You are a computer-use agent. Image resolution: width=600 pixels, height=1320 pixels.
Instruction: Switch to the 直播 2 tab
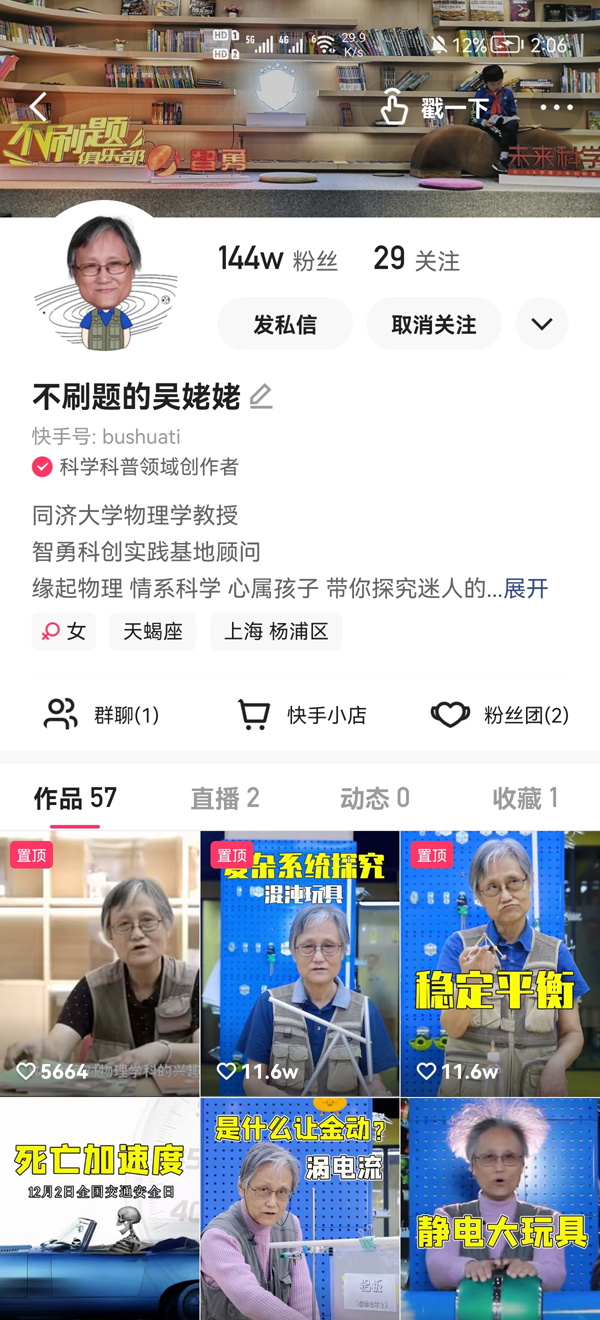[225, 798]
